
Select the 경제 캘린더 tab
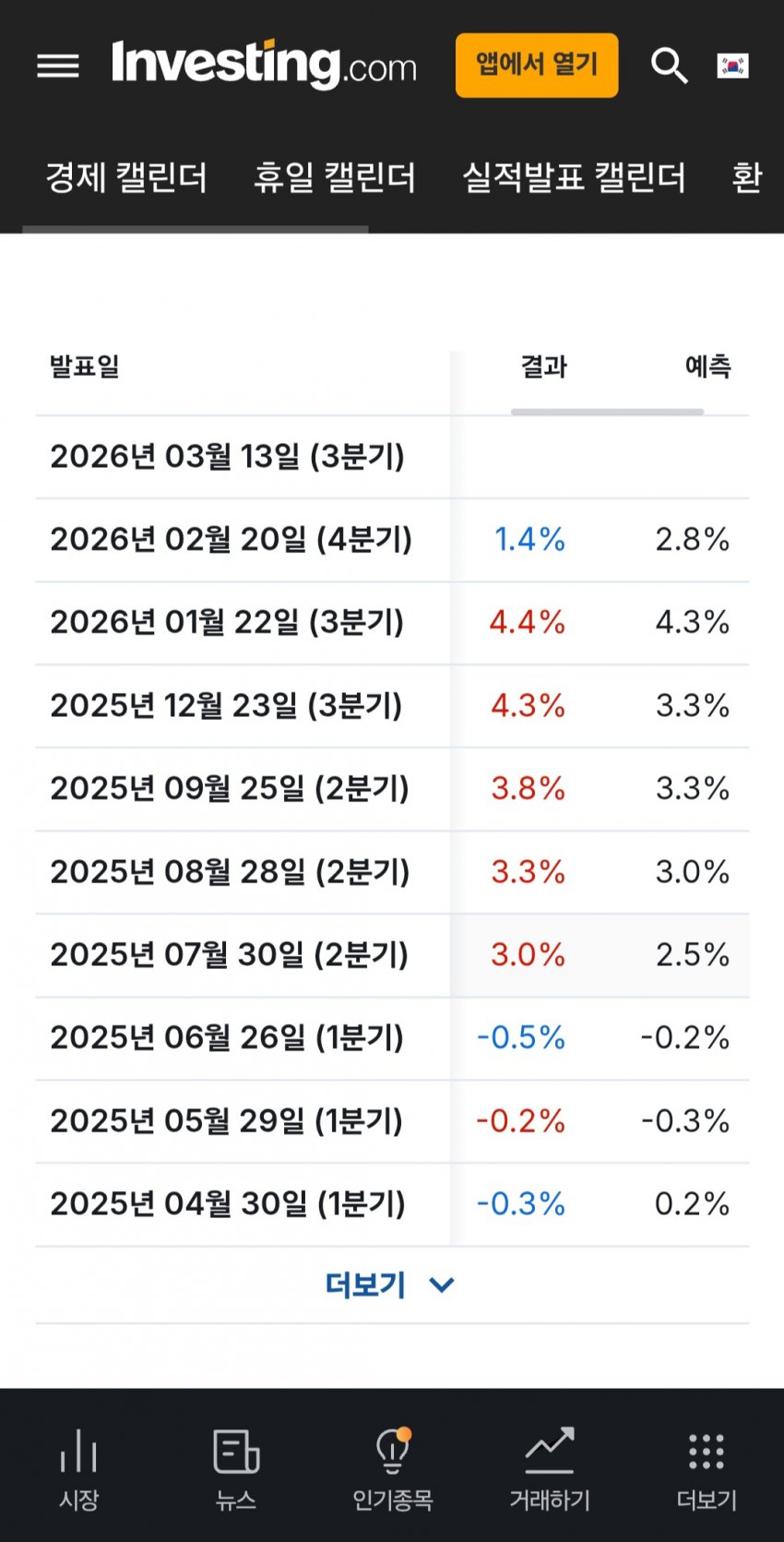pyautogui.click(x=126, y=177)
